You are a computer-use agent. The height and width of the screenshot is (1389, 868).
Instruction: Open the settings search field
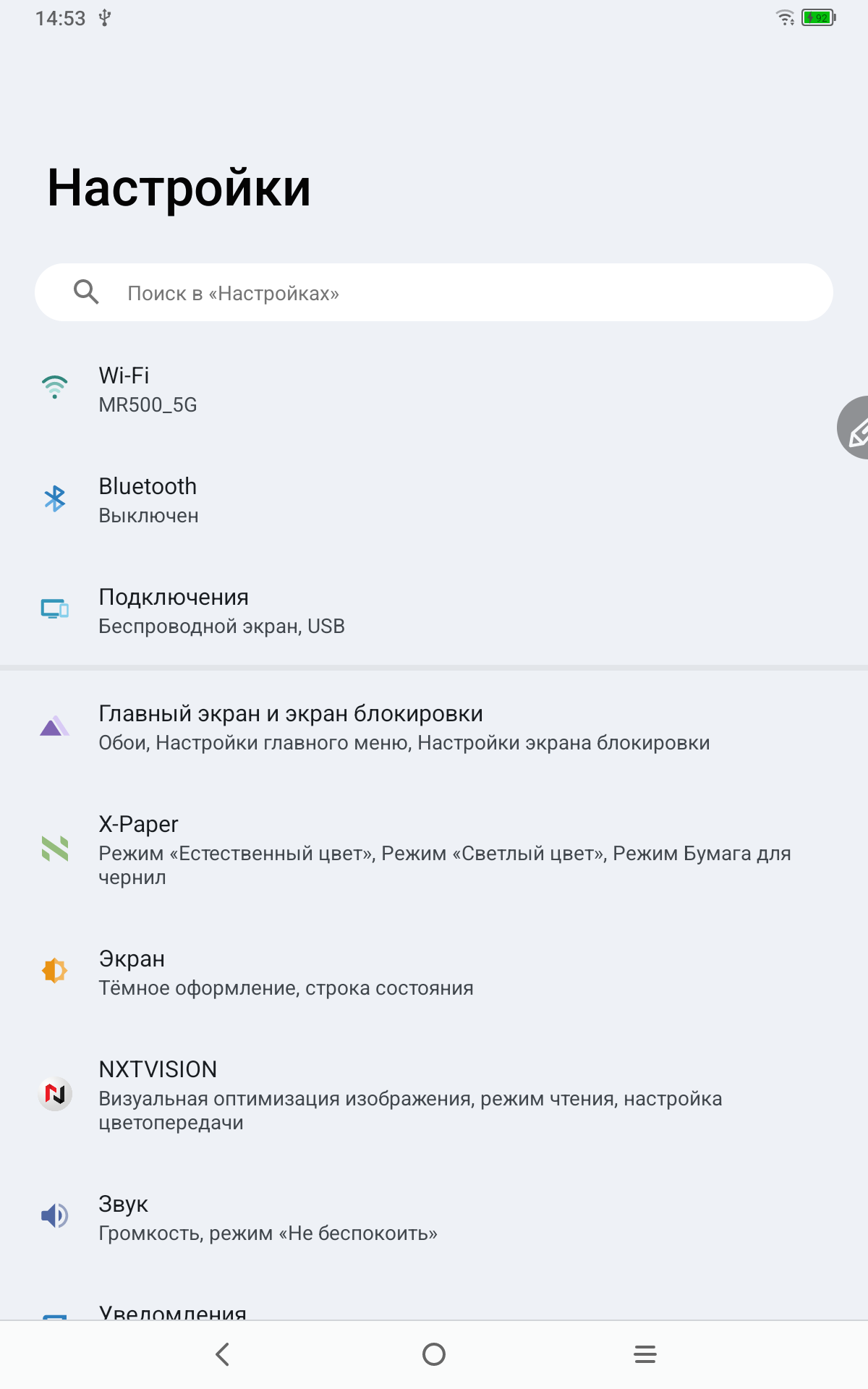click(x=434, y=293)
